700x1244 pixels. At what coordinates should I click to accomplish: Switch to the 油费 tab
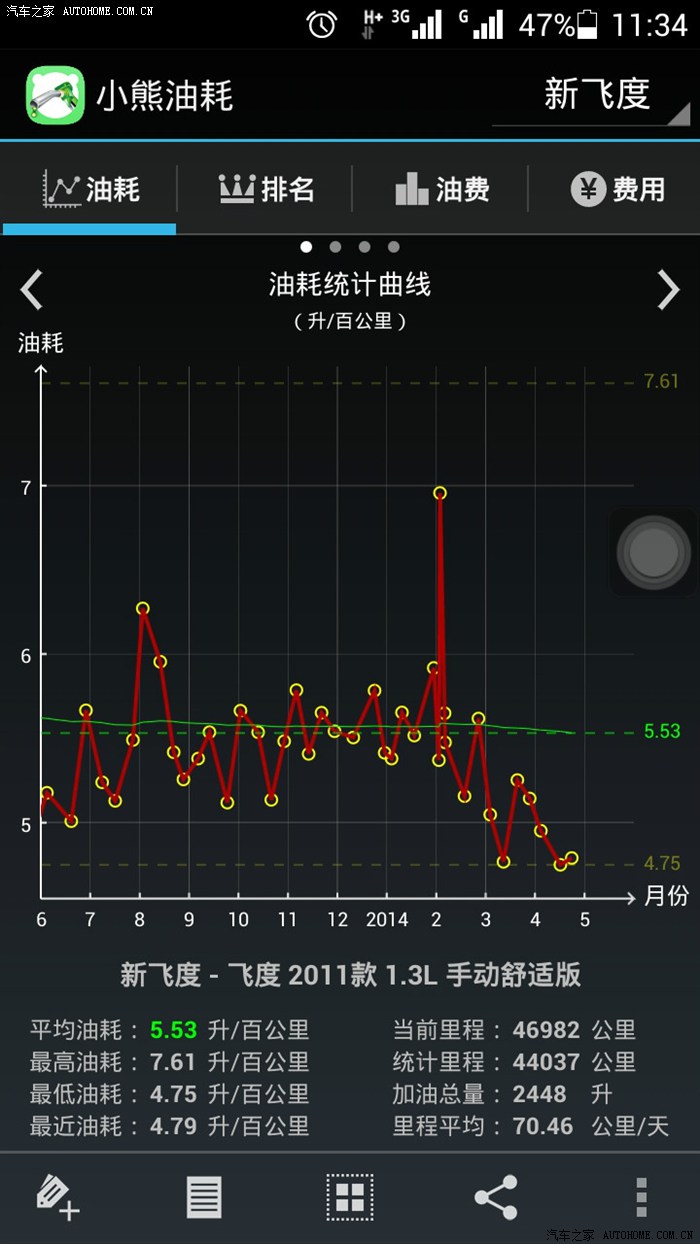[441, 189]
